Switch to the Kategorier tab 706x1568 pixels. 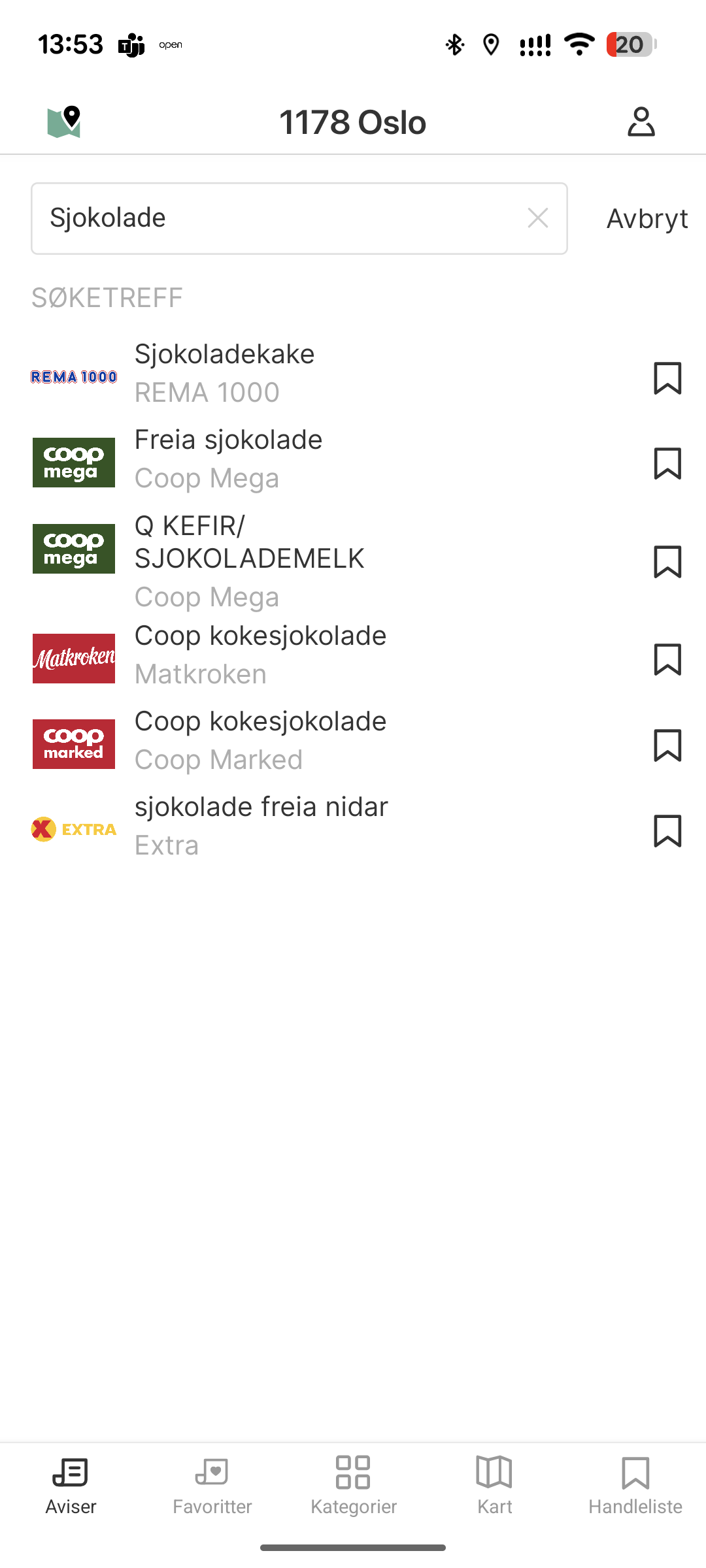pyautogui.click(x=353, y=1486)
